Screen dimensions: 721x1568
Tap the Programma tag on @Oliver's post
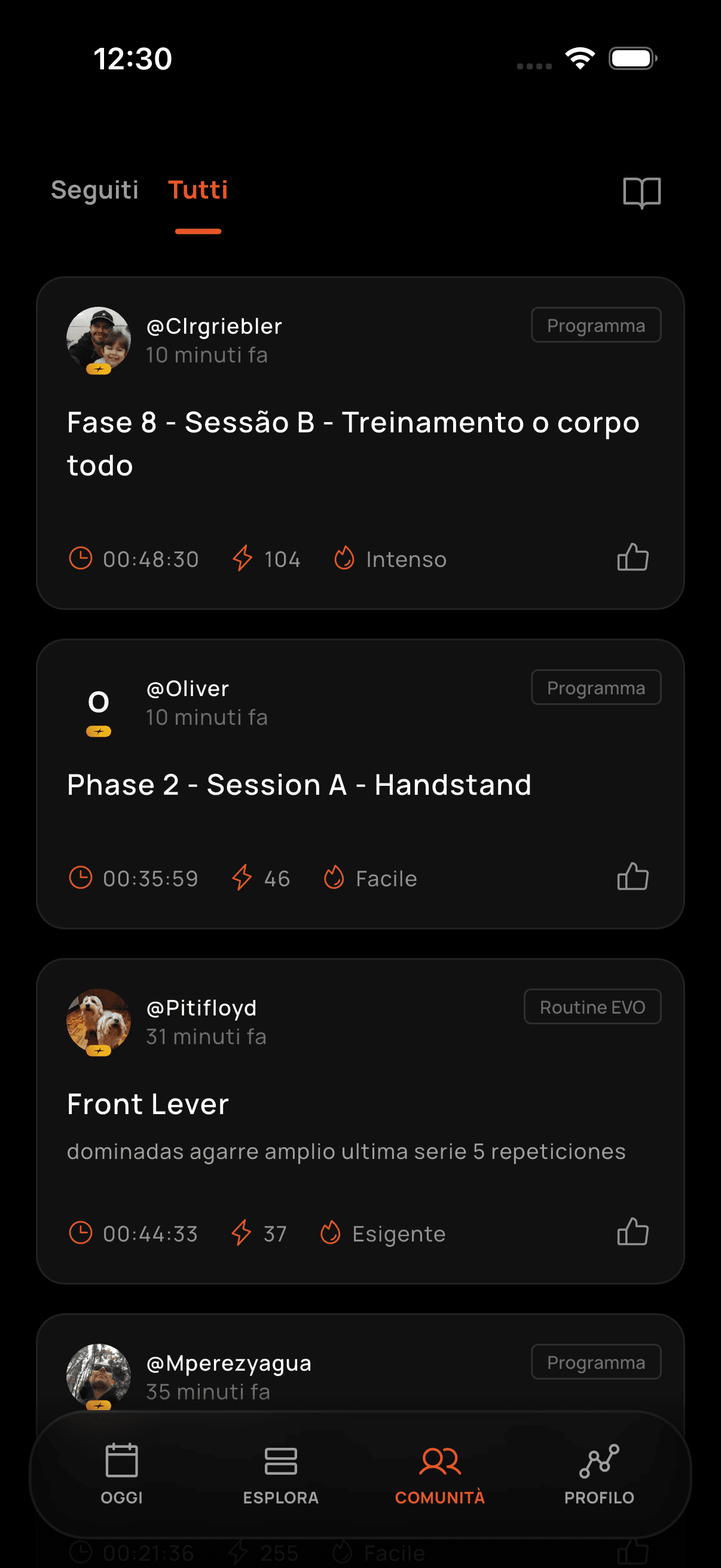coord(595,688)
